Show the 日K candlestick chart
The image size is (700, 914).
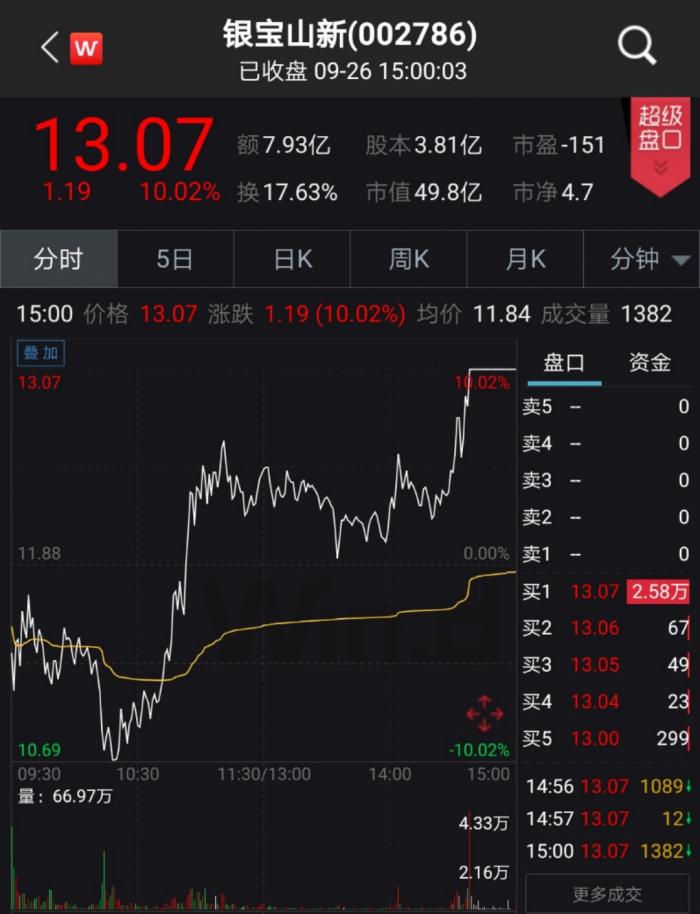293,259
